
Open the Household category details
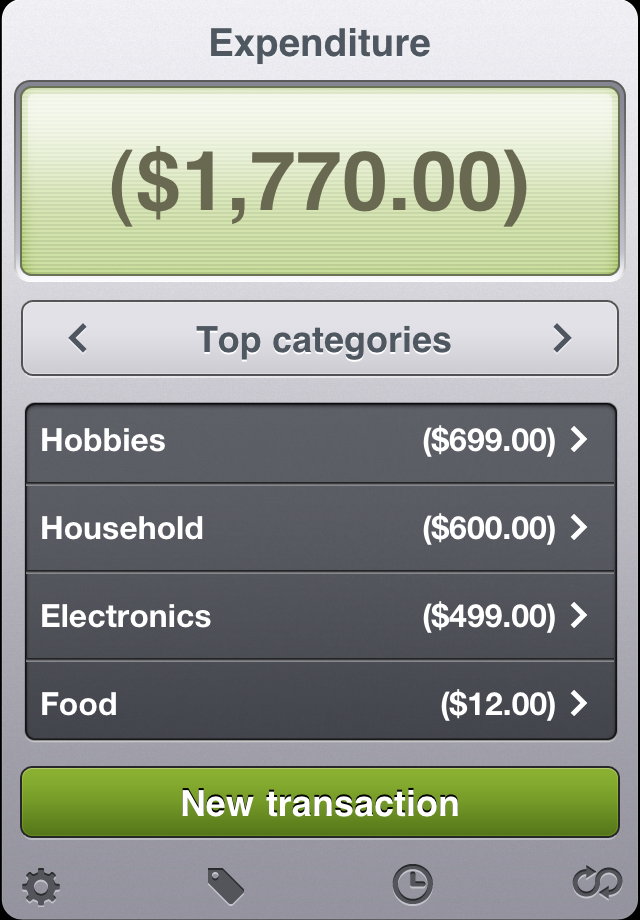coord(320,528)
